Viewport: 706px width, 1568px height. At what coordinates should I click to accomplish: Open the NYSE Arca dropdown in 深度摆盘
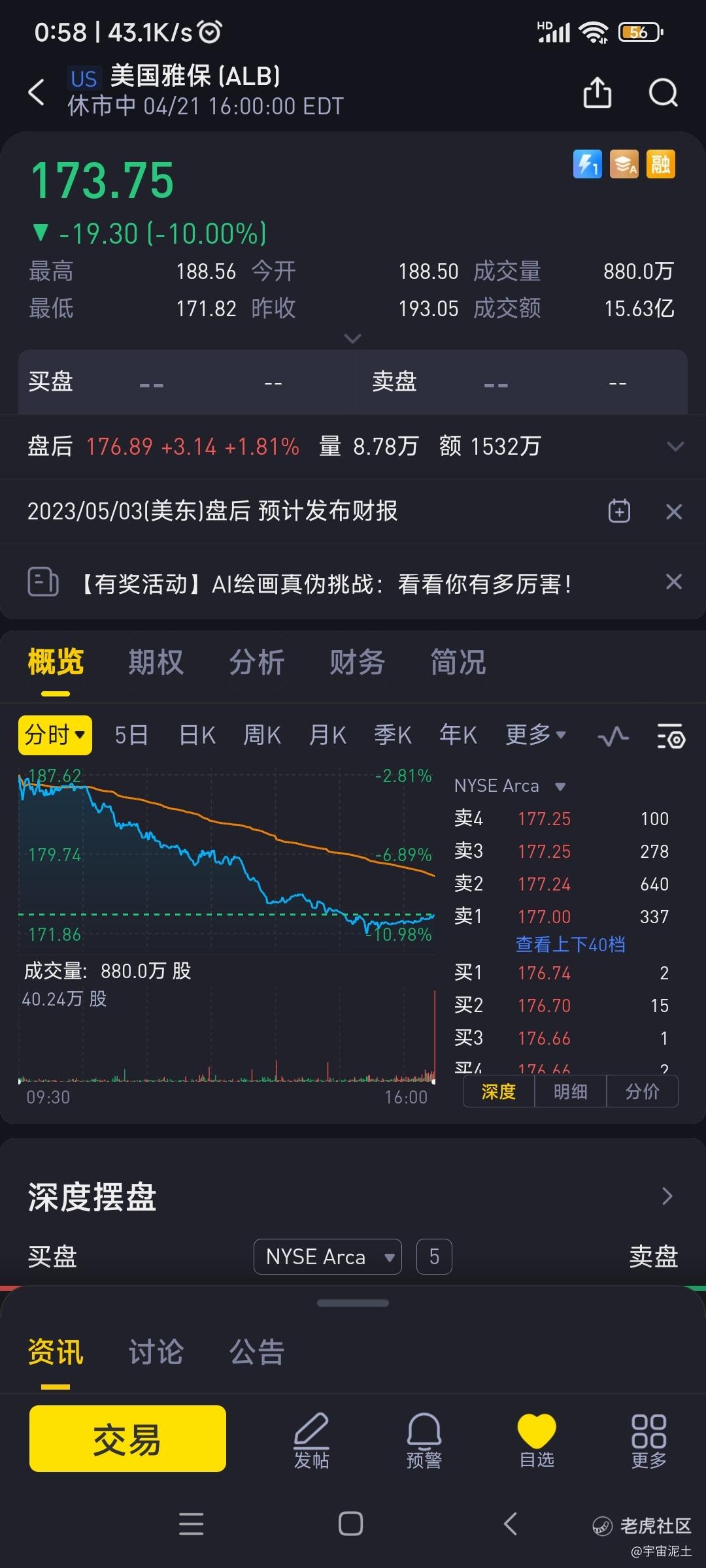pyautogui.click(x=328, y=1256)
